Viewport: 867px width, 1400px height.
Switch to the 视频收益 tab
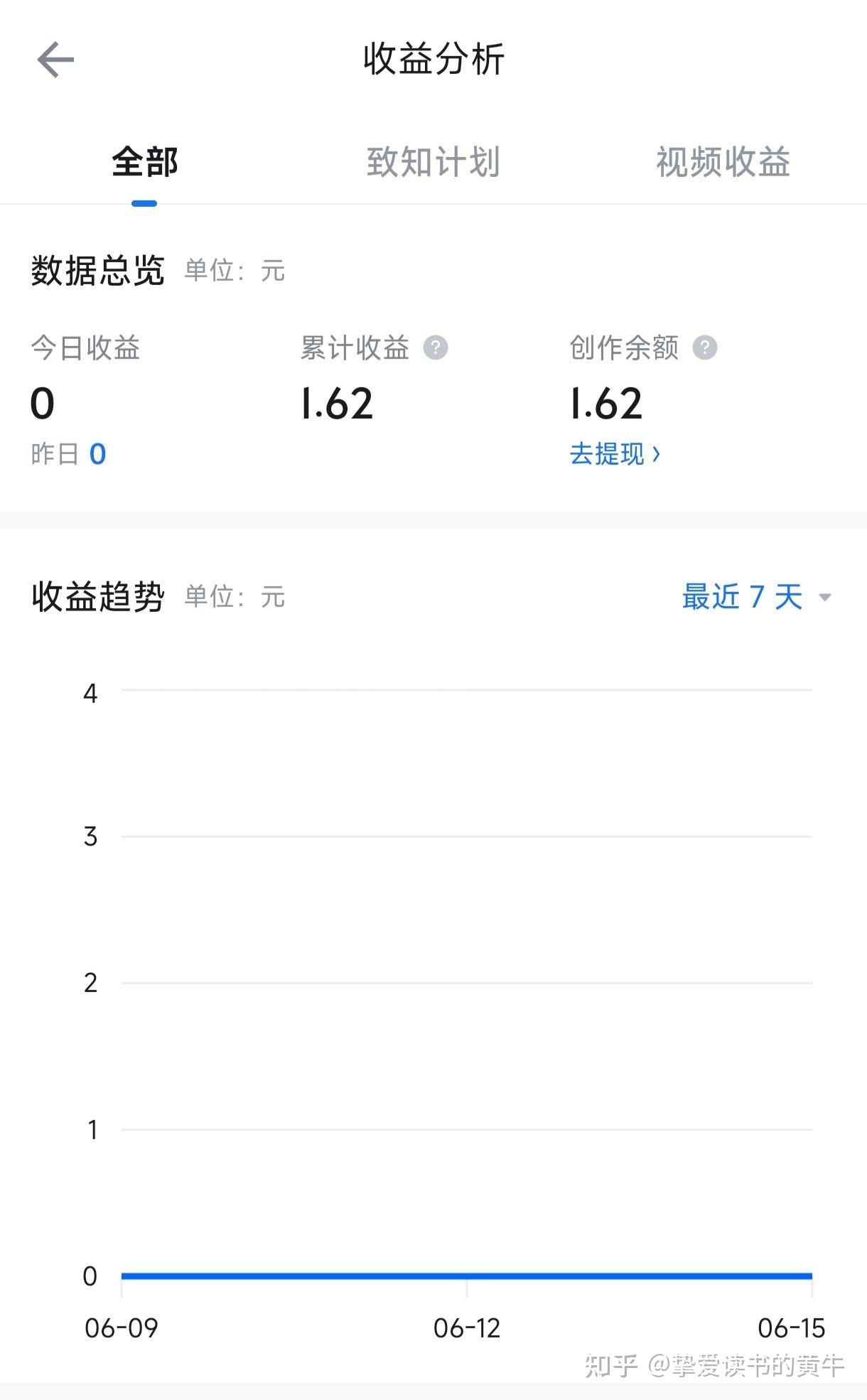tap(723, 162)
